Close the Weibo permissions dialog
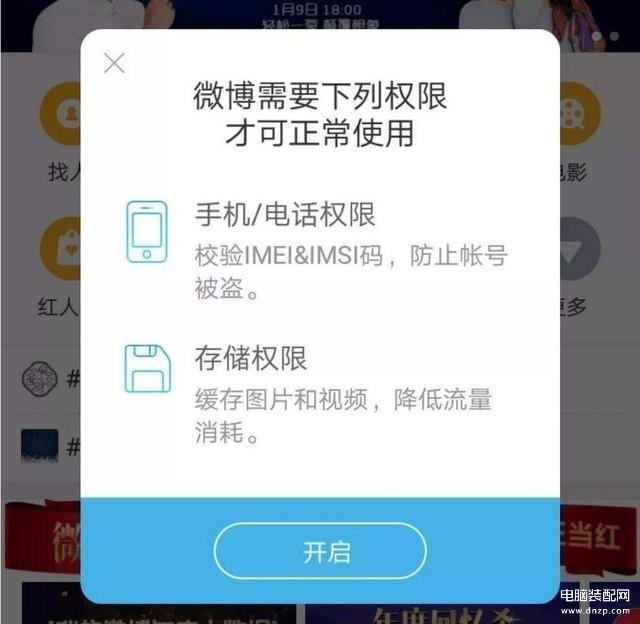The height and width of the screenshot is (624, 640). pyautogui.click(x=115, y=63)
